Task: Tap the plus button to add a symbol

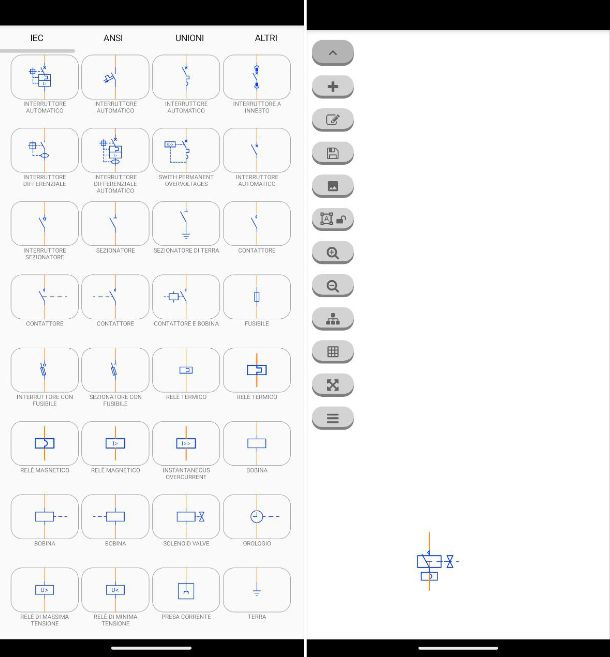Action: coord(333,87)
